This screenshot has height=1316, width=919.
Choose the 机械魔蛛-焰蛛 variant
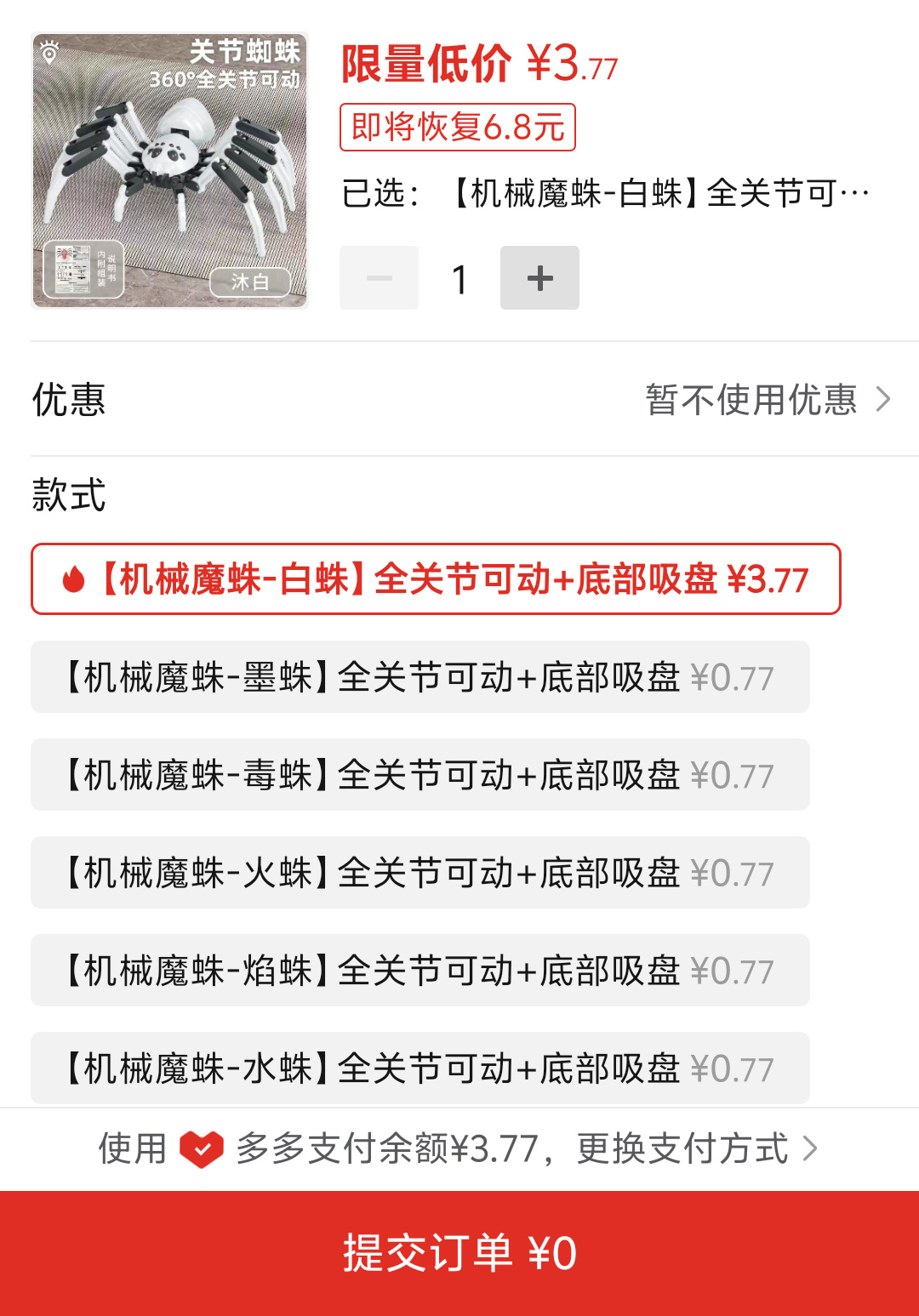(420, 971)
